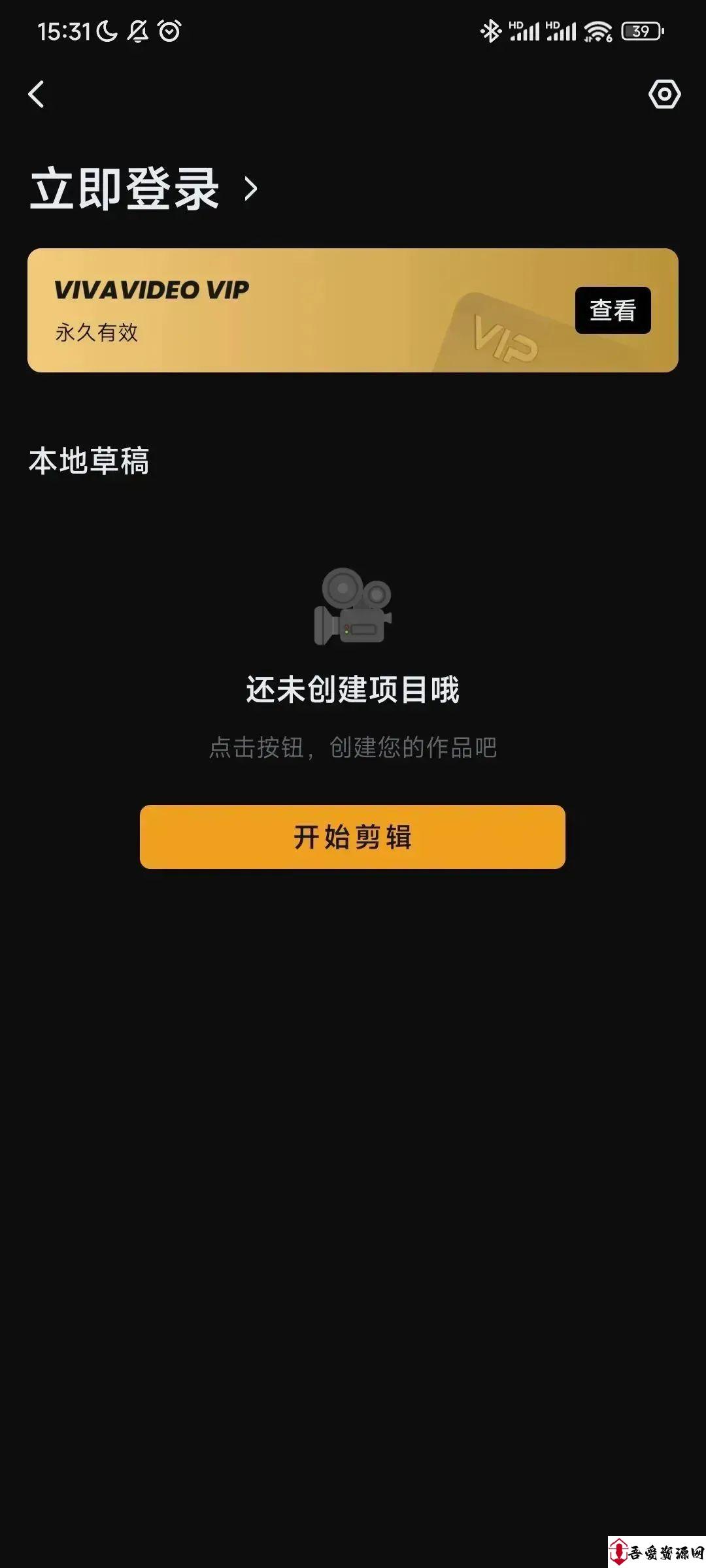Screen dimensions: 706x1568
Task: Tap 查看 on the VIVAVIDEO VIP card
Action: [613, 310]
